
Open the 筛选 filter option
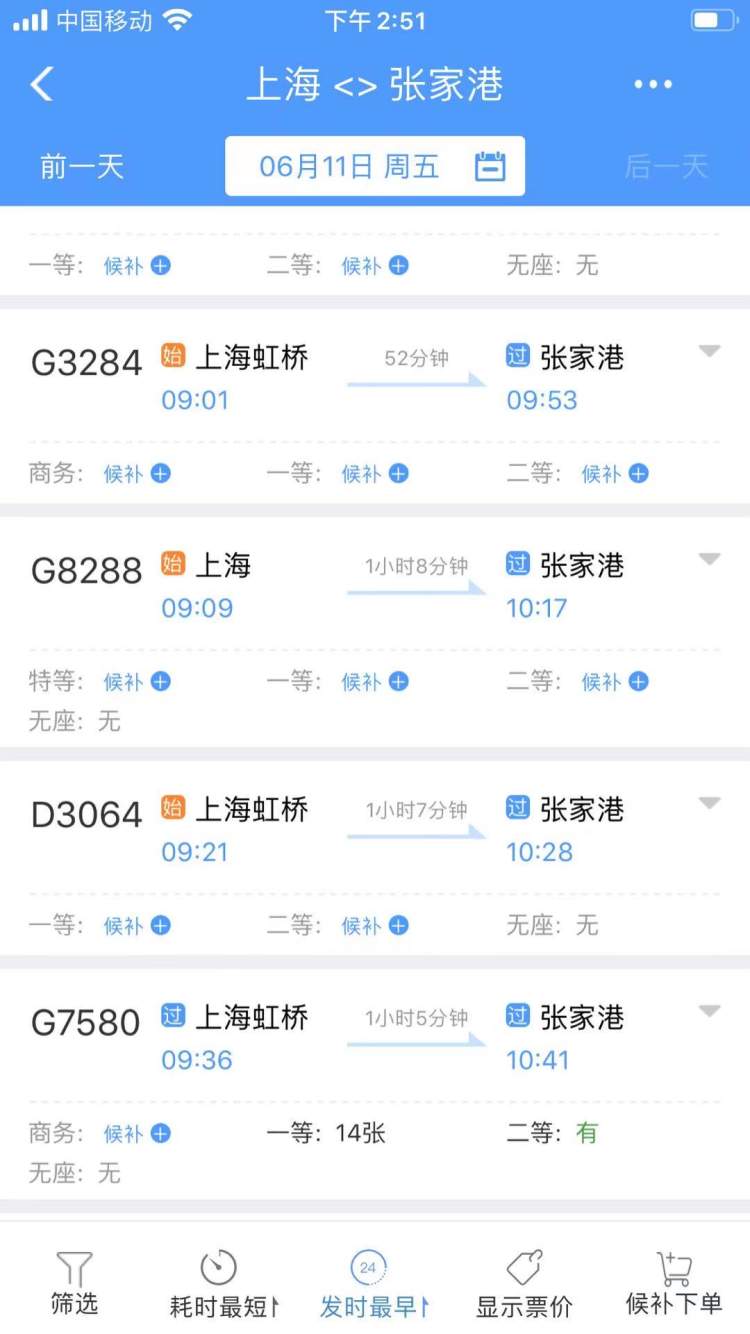pyautogui.click(x=74, y=1283)
